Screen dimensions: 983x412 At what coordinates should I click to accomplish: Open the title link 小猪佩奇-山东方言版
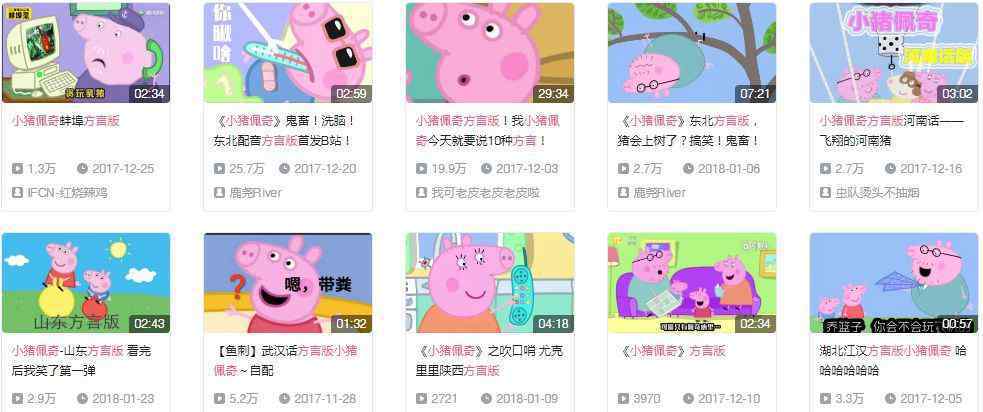point(68,351)
